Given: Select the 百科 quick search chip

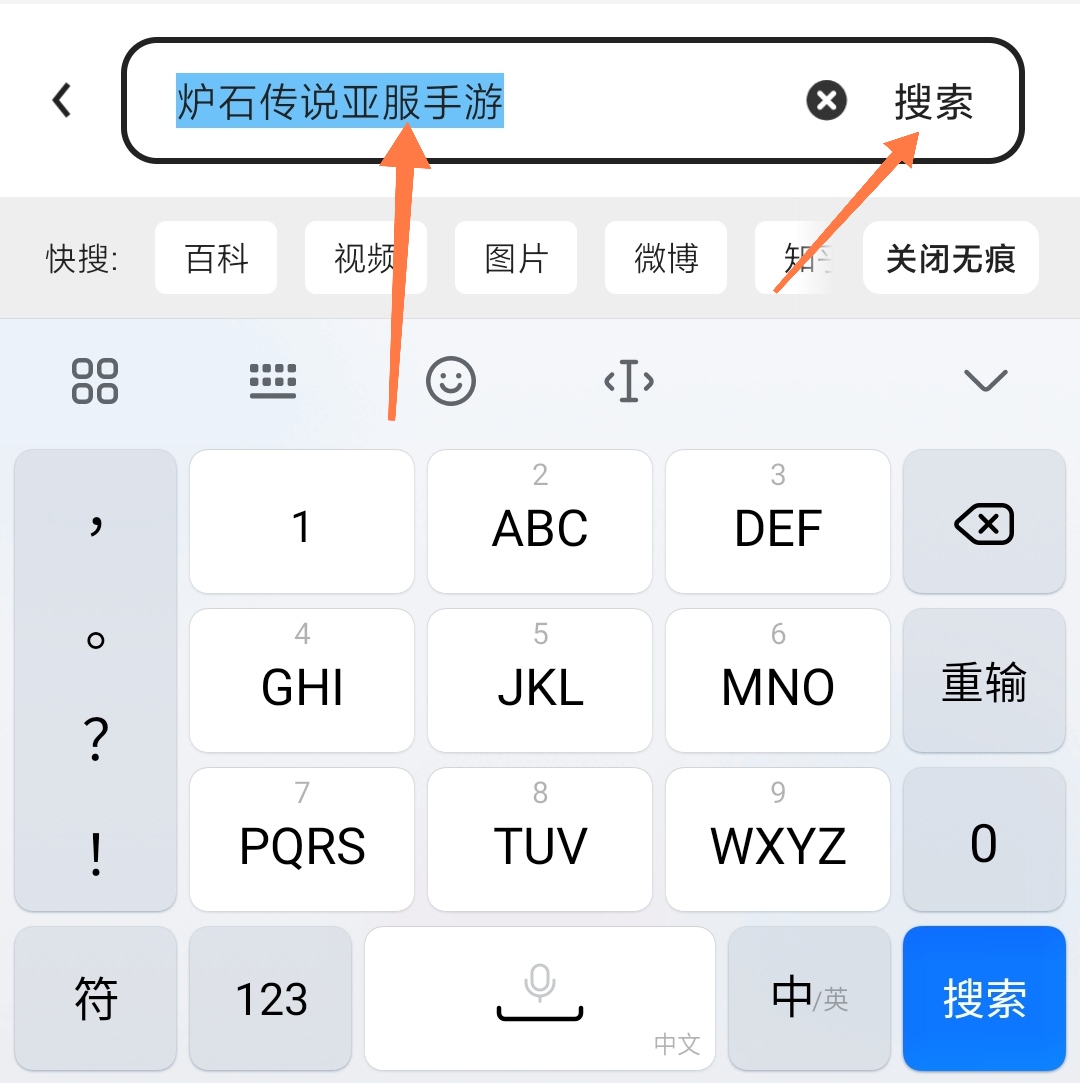Looking at the screenshot, I should (216, 259).
